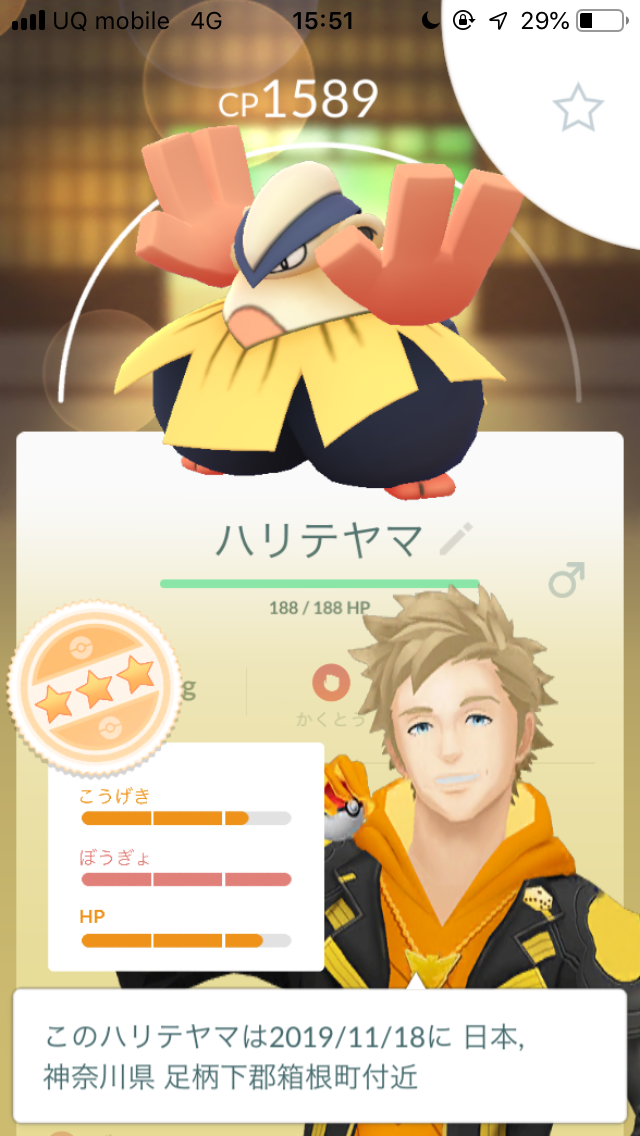
Task: Mark ハリテヤマ as favorite with the star
Action: [x=579, y=108]
